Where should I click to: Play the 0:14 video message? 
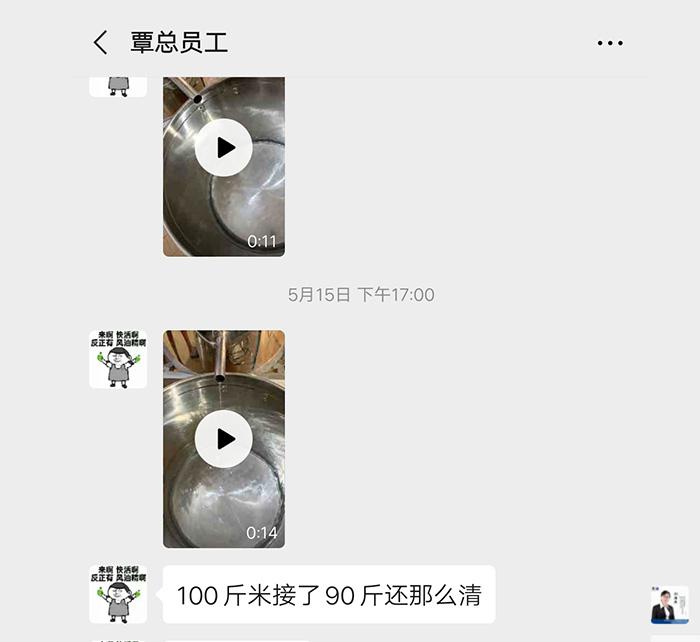tap(224, 439)
